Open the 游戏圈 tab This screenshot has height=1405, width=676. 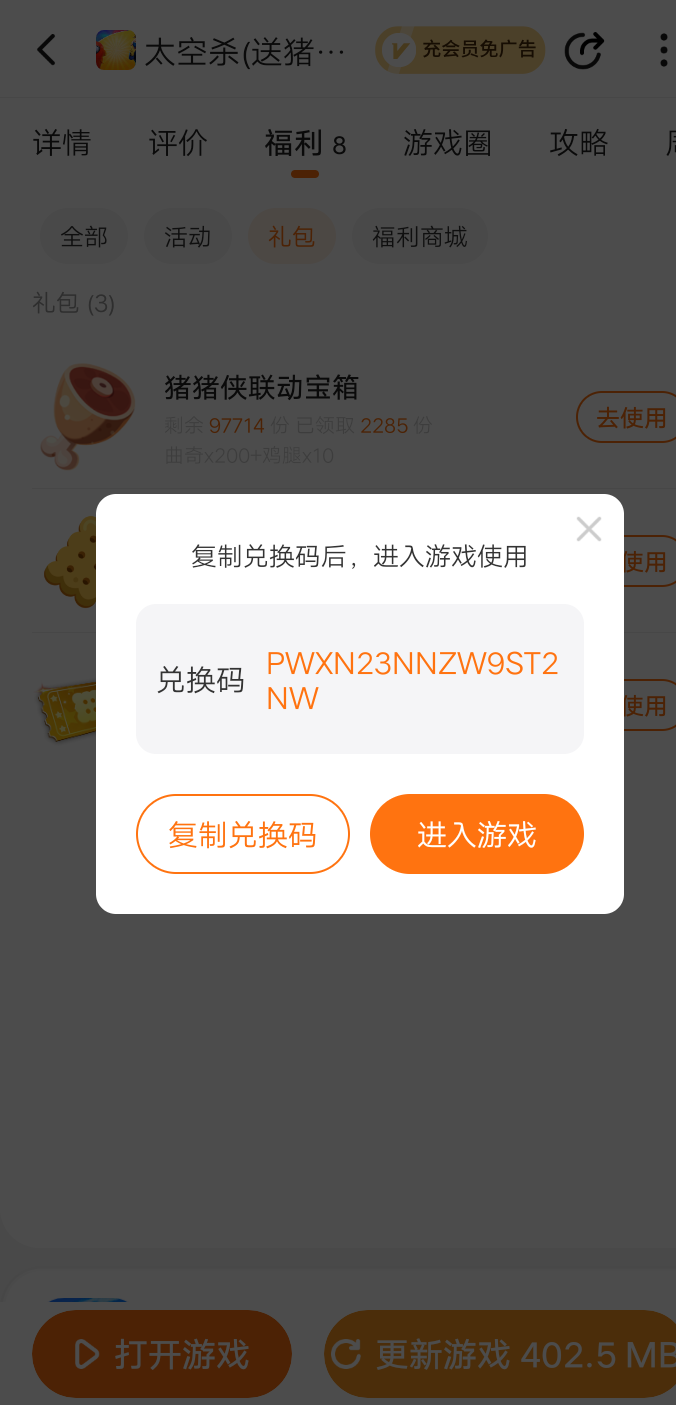[447, 143]
